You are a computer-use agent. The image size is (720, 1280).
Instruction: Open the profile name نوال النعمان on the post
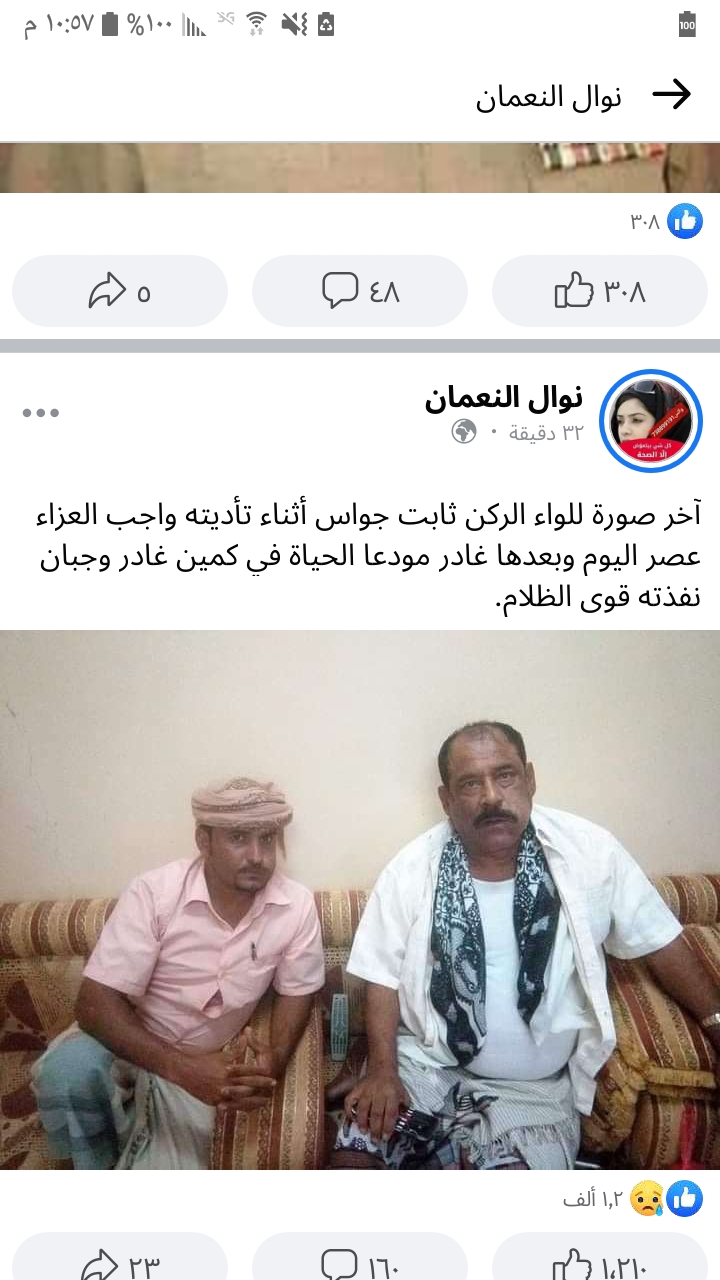[x=503, y=397]
